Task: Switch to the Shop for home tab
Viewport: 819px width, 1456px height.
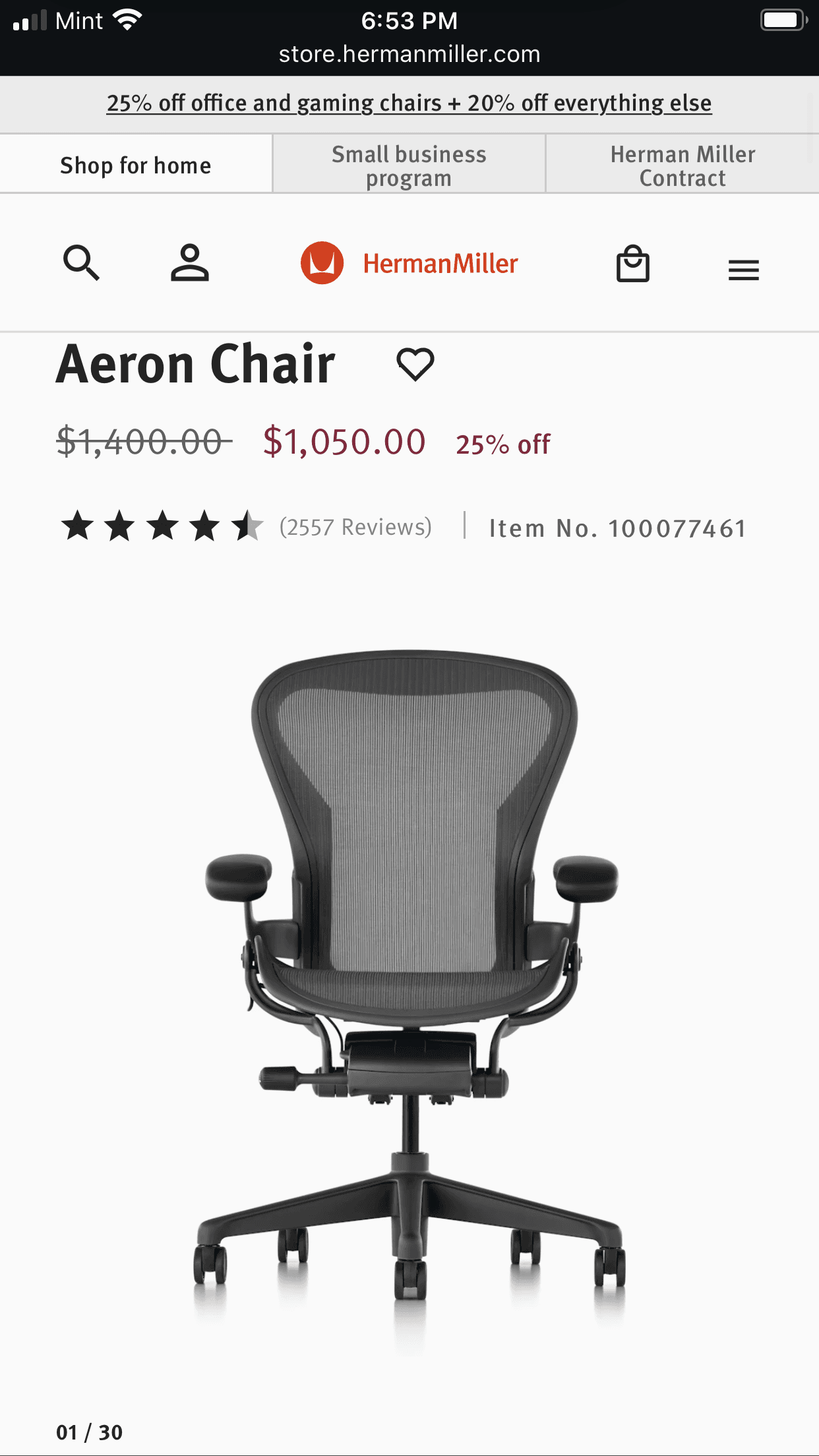Action: [x=135, y=164]
